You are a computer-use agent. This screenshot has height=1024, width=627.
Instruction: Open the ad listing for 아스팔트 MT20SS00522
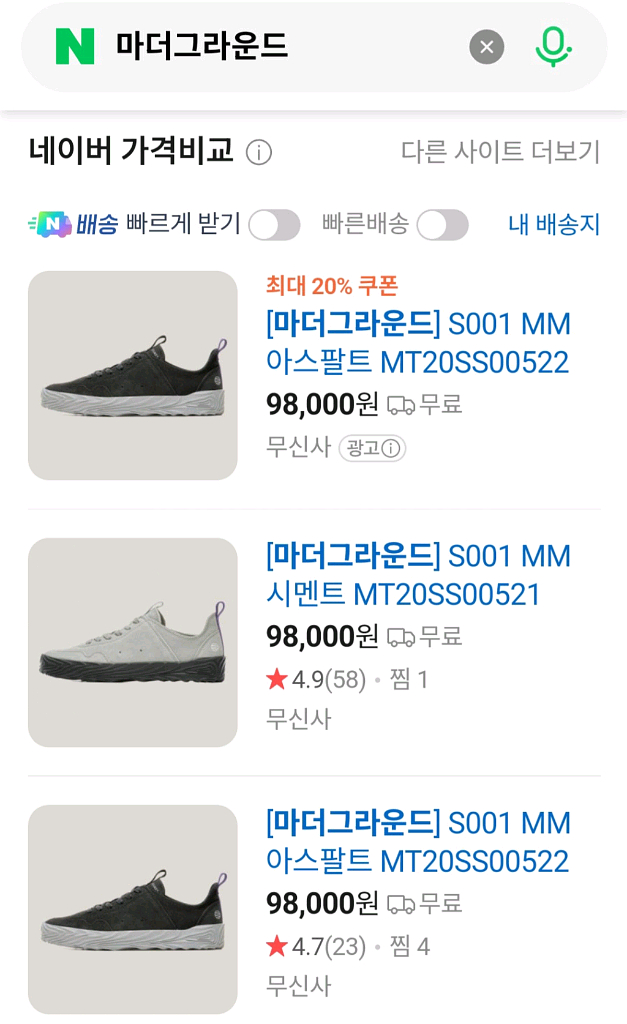point(418,343)
